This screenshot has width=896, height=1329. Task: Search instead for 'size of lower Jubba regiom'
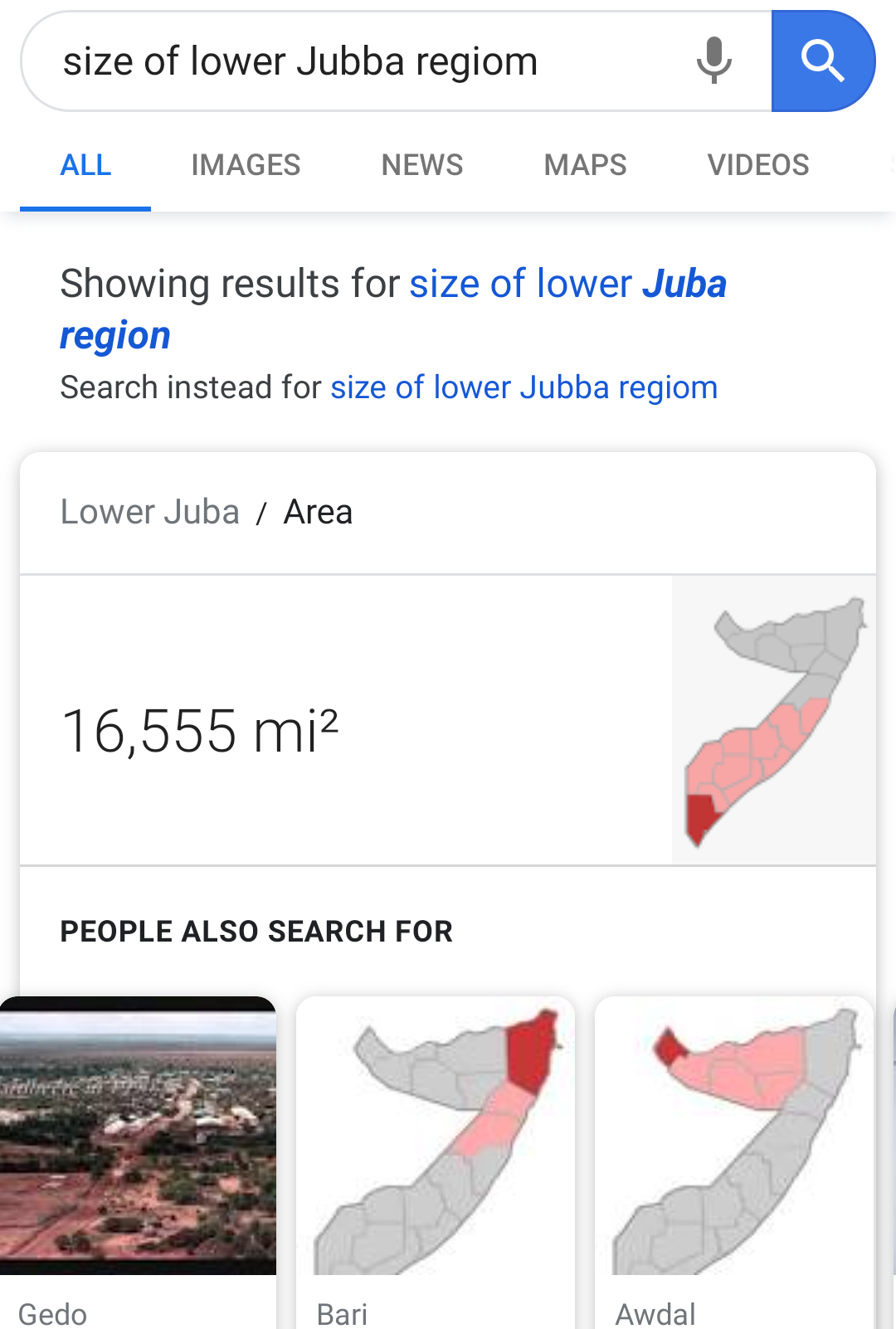pos(523,387)
